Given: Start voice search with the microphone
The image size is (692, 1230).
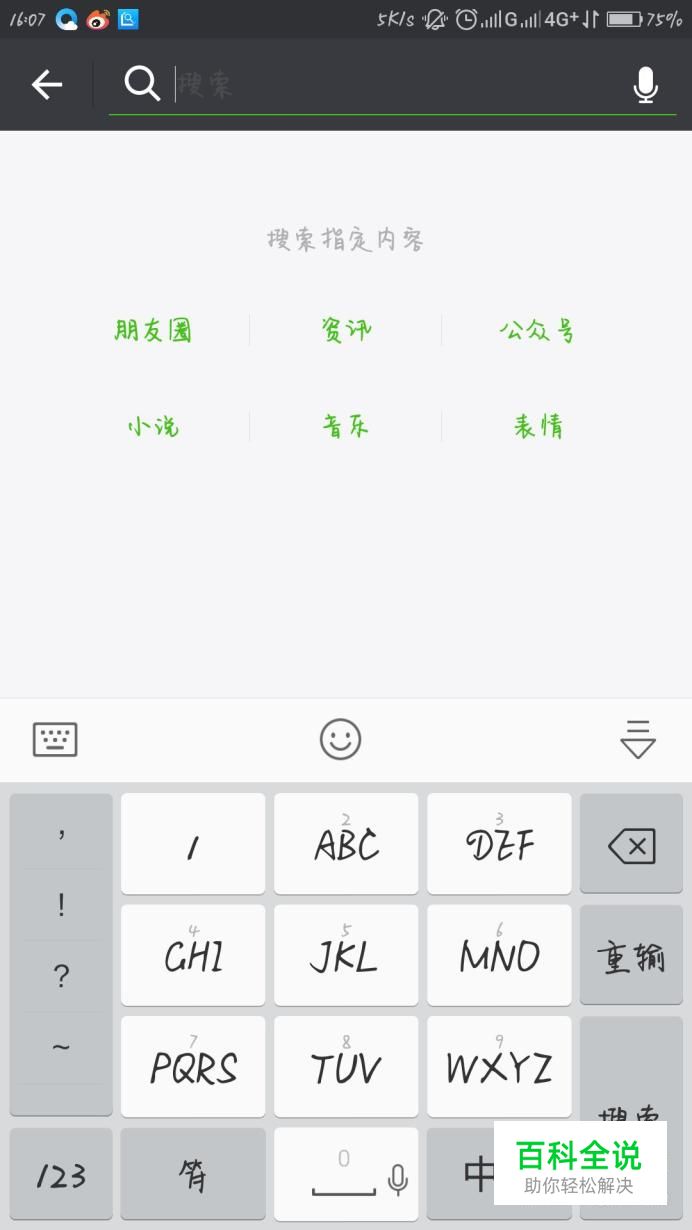Looking at the screenshot, I should point(646,85).
